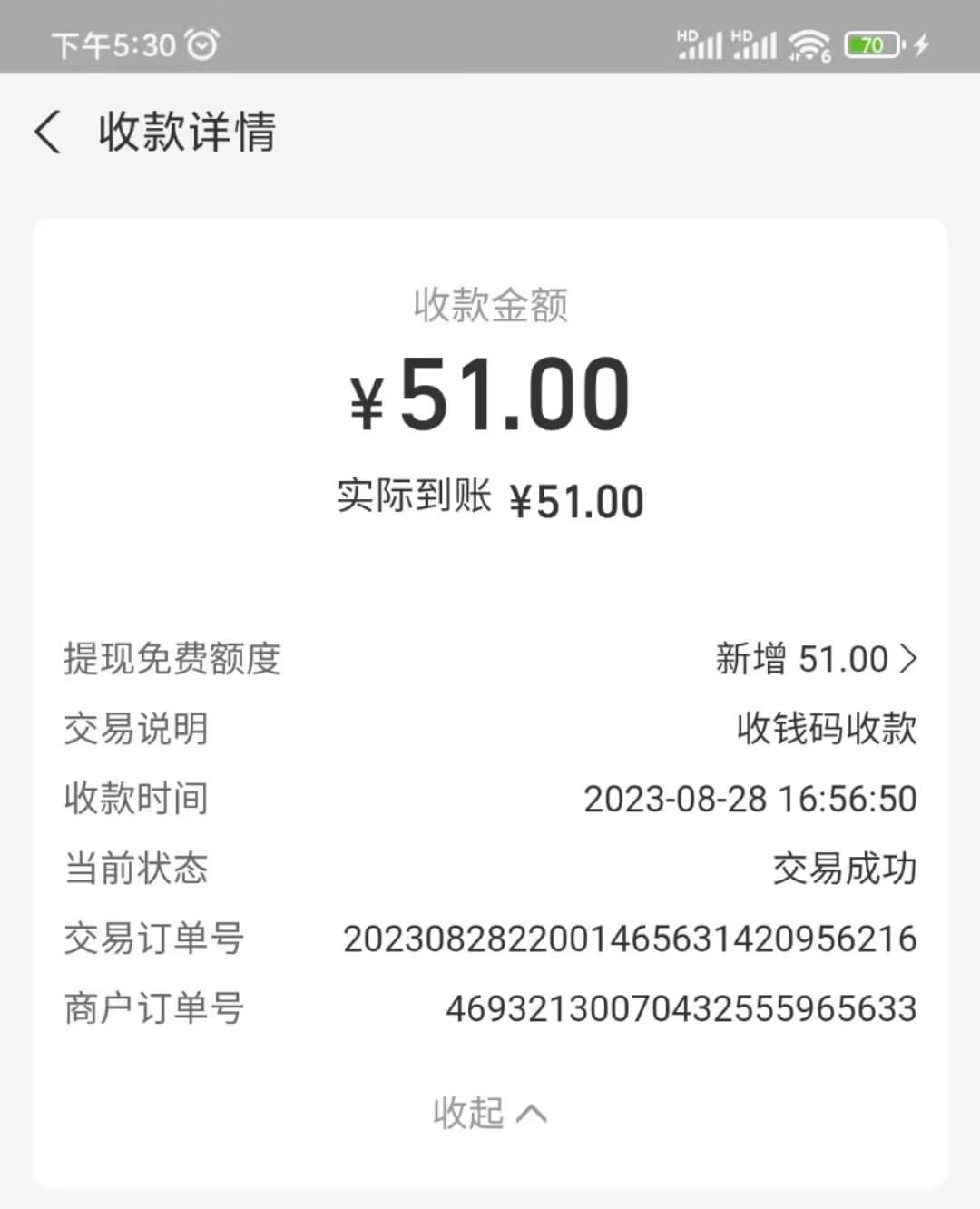
Task: Go back from the 收款详情 page
Action: click(48, 133)
